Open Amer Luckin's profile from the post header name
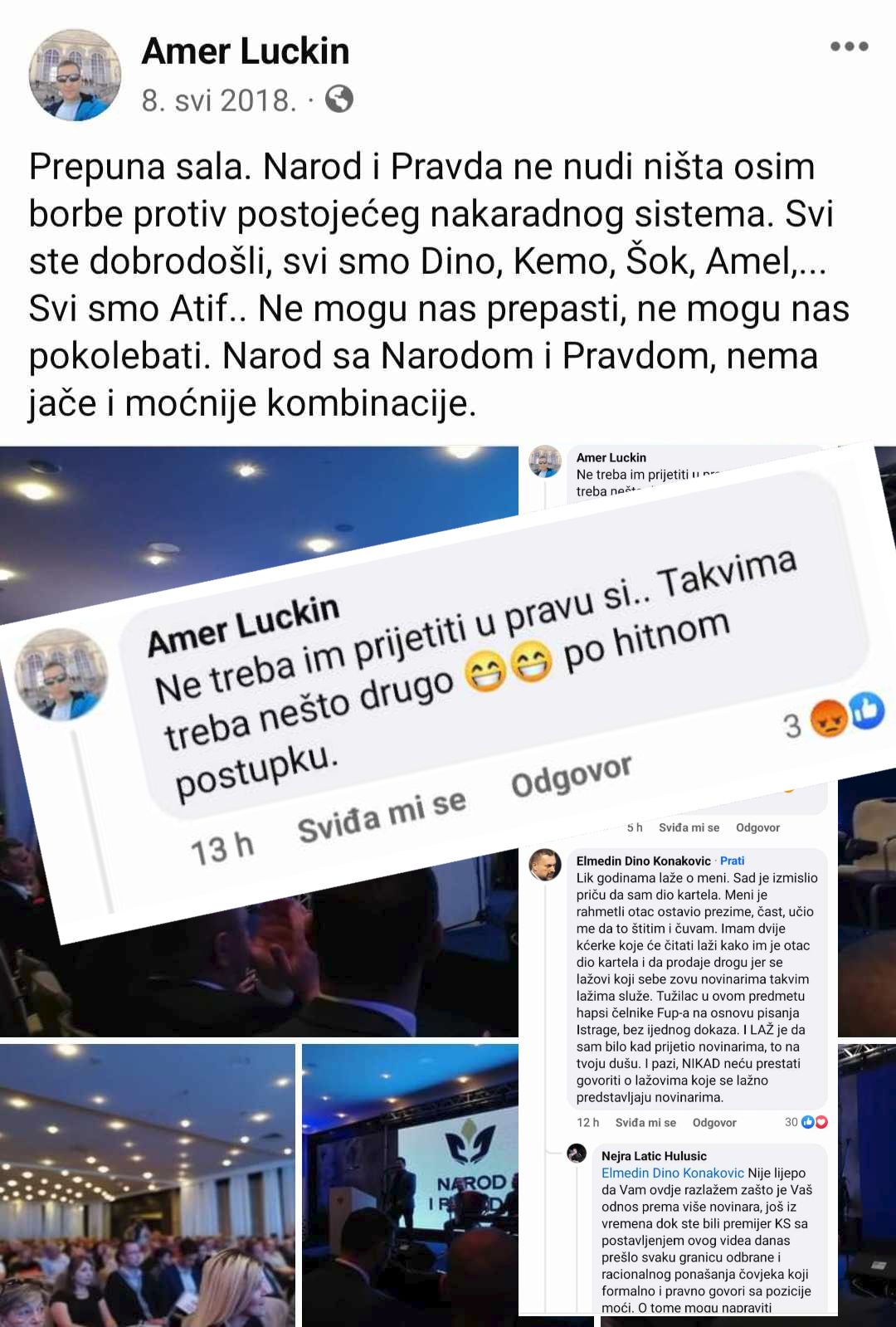The image size is (896, 1327). click(246, 51)
